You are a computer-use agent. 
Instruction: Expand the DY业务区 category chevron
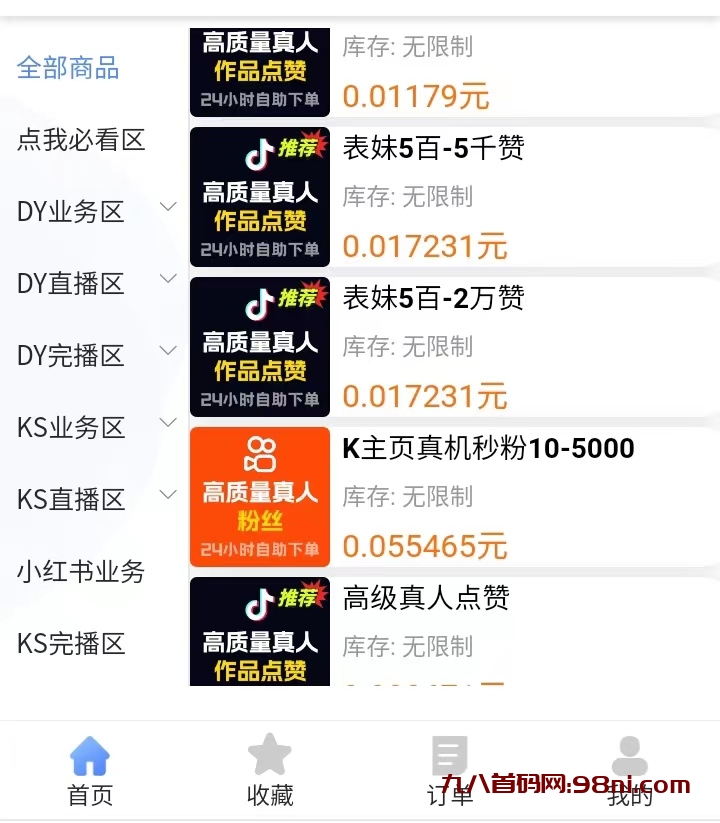point(168,206)
